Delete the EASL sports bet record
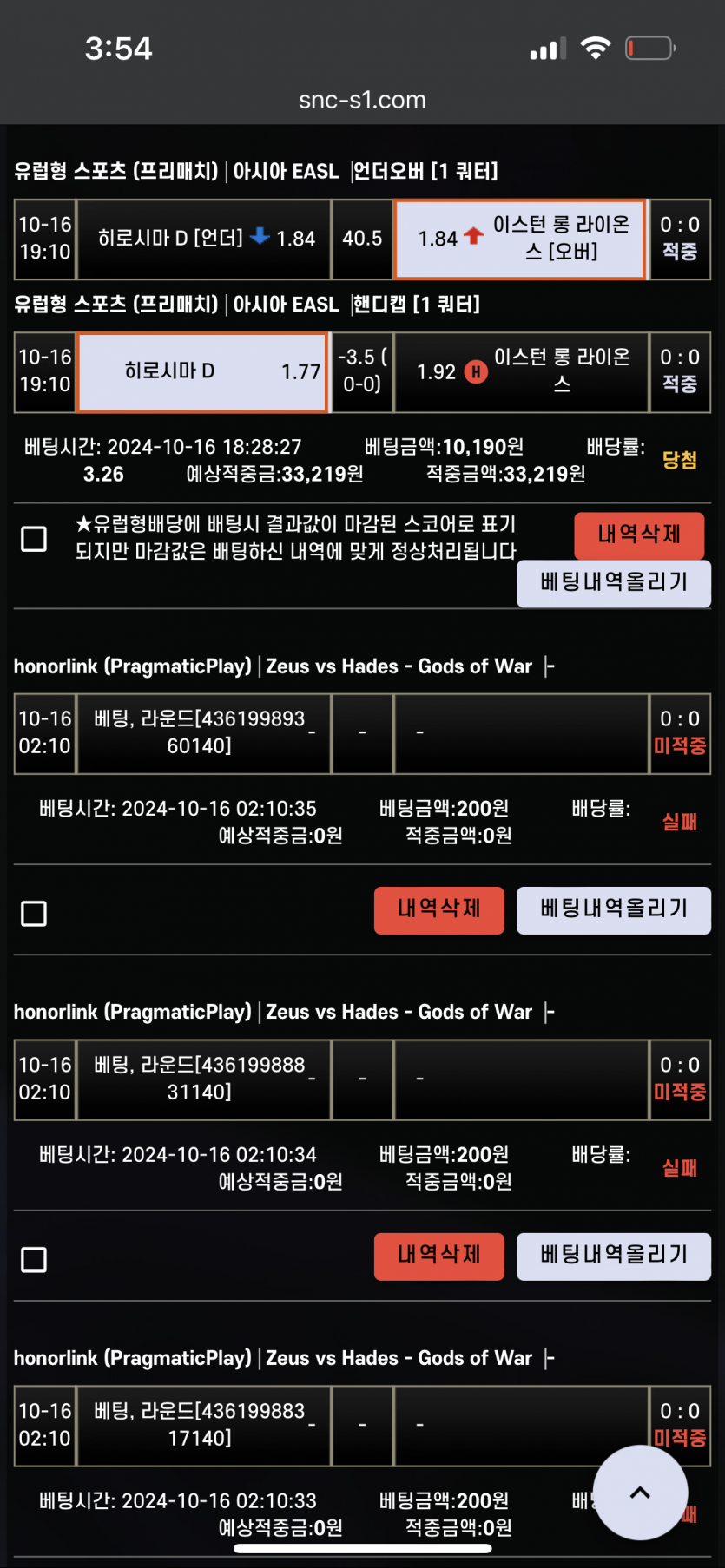 tap(639, 535)
